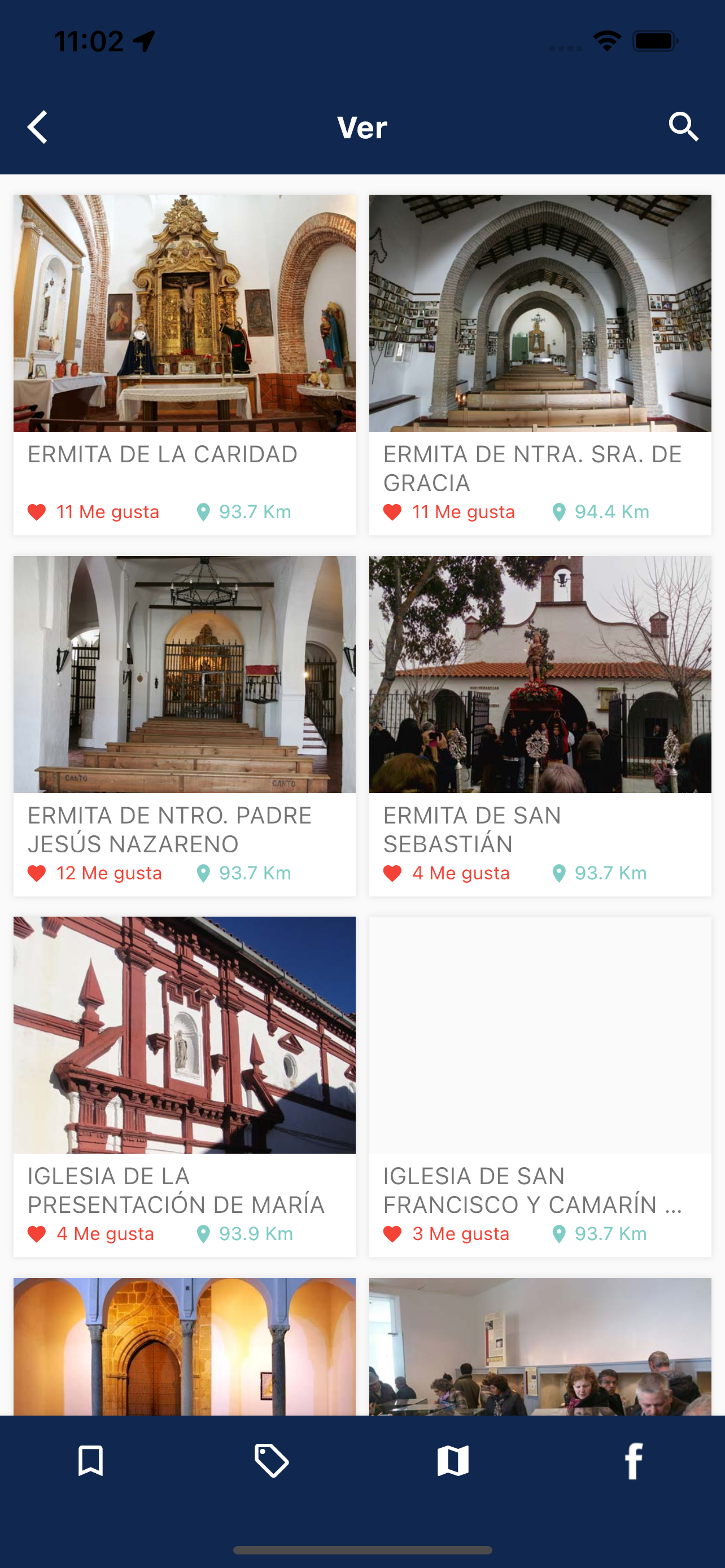The height and width of the screenshot is (1568, 725).
Task: Open the map tab
Action: coord(453,1461)
